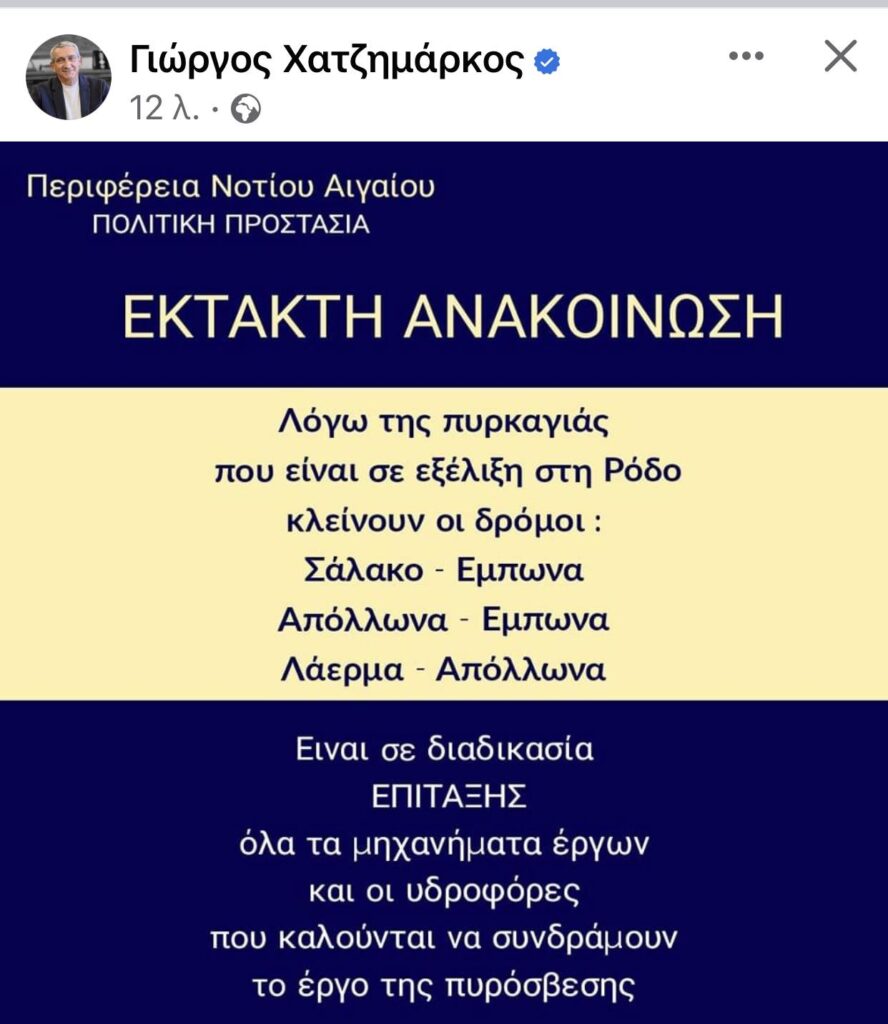Open the post's three-dot options menu
The height and width of the screenshot is (1024, 888).
(746, 57)
